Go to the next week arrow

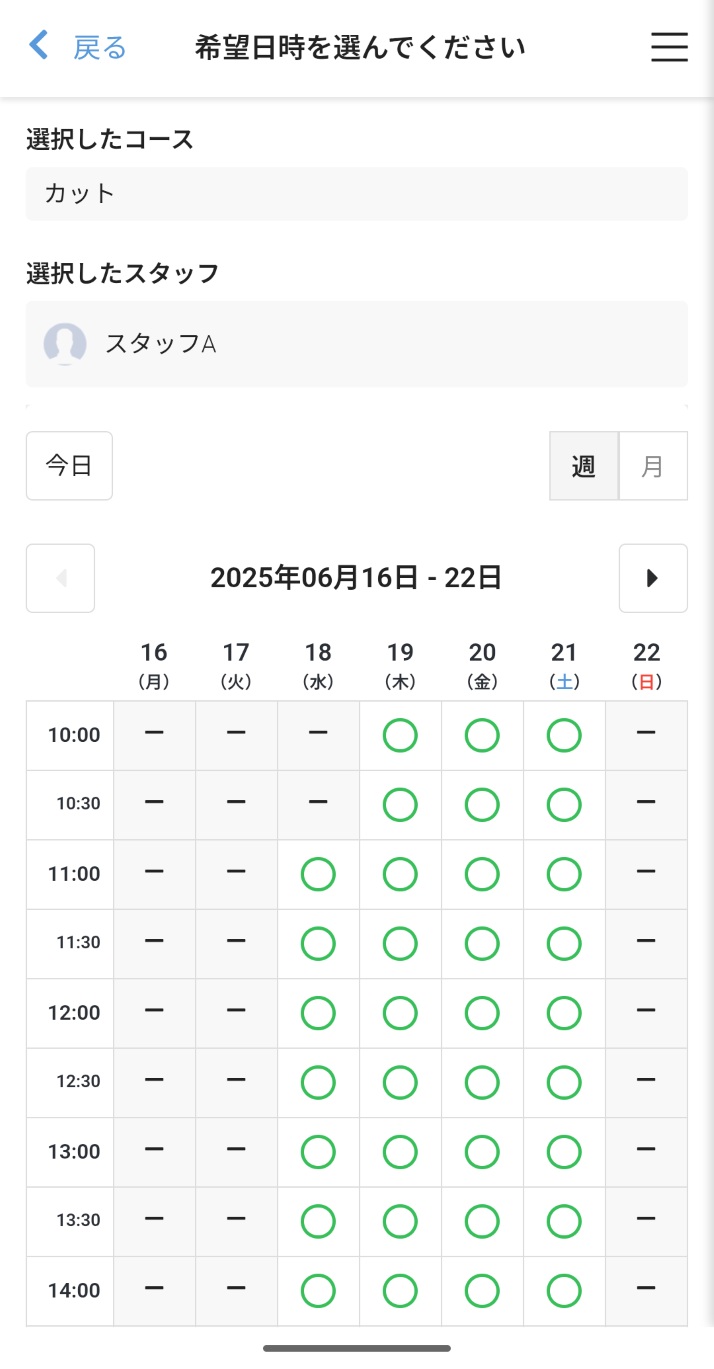[653, 578]
